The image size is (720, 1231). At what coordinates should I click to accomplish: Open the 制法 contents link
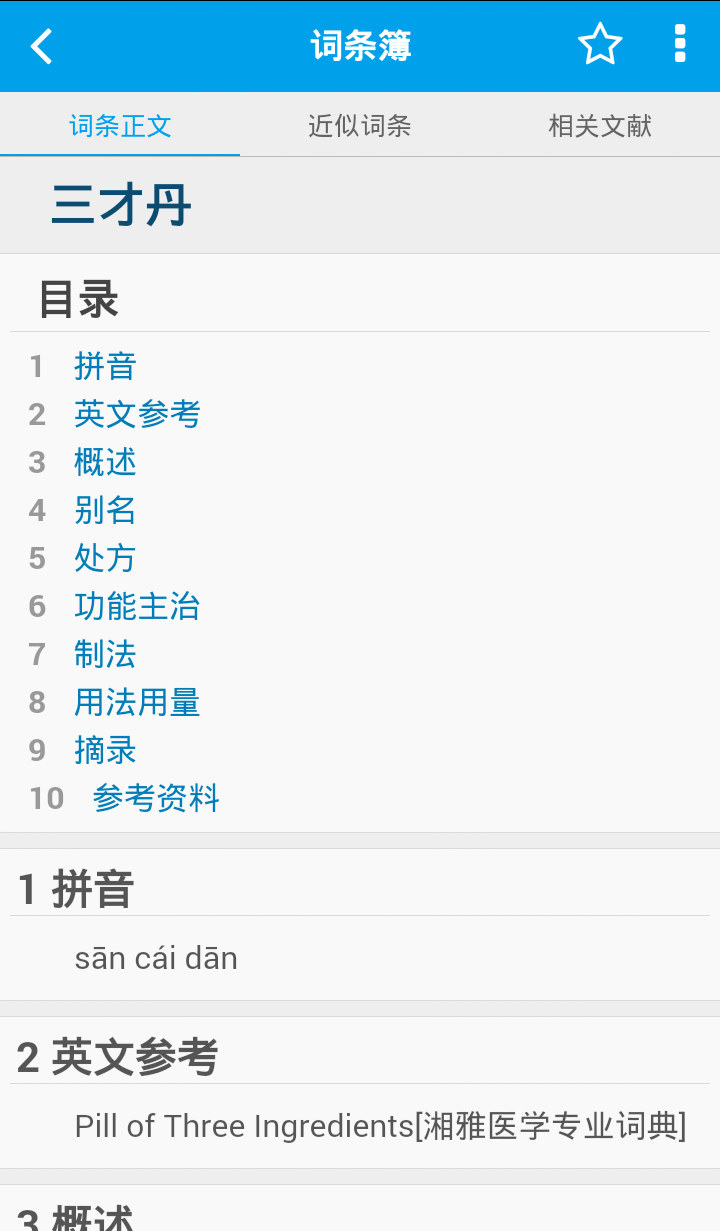[105, 655]
